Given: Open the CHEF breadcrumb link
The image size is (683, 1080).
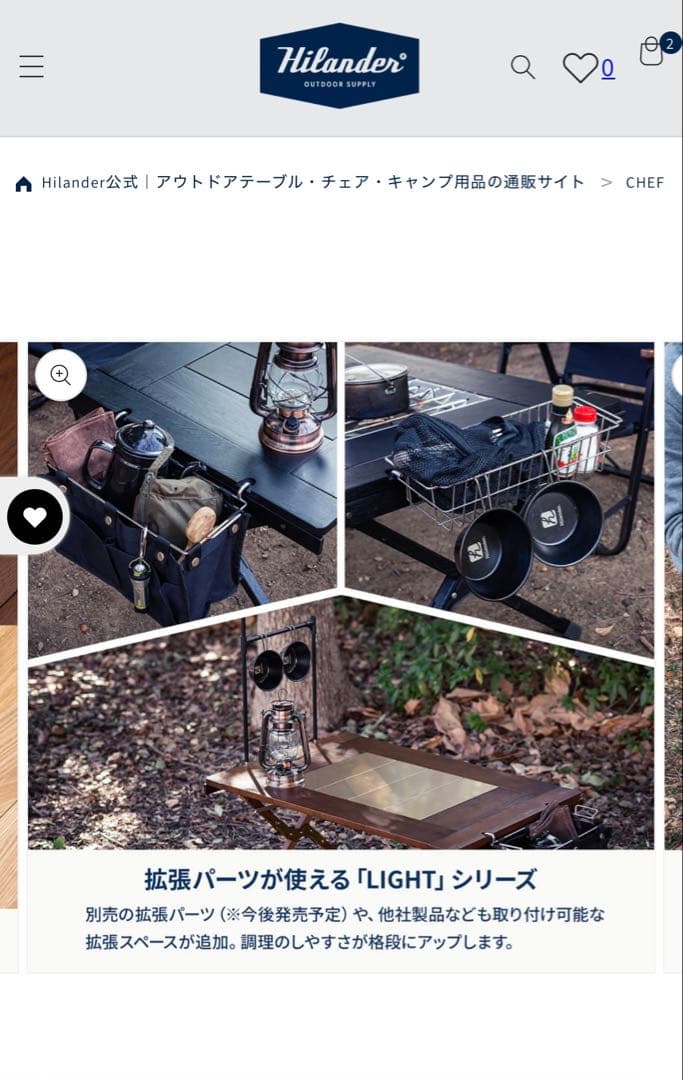Looking at the screenshot, I should pyautogui.click(x=644, y=183).
